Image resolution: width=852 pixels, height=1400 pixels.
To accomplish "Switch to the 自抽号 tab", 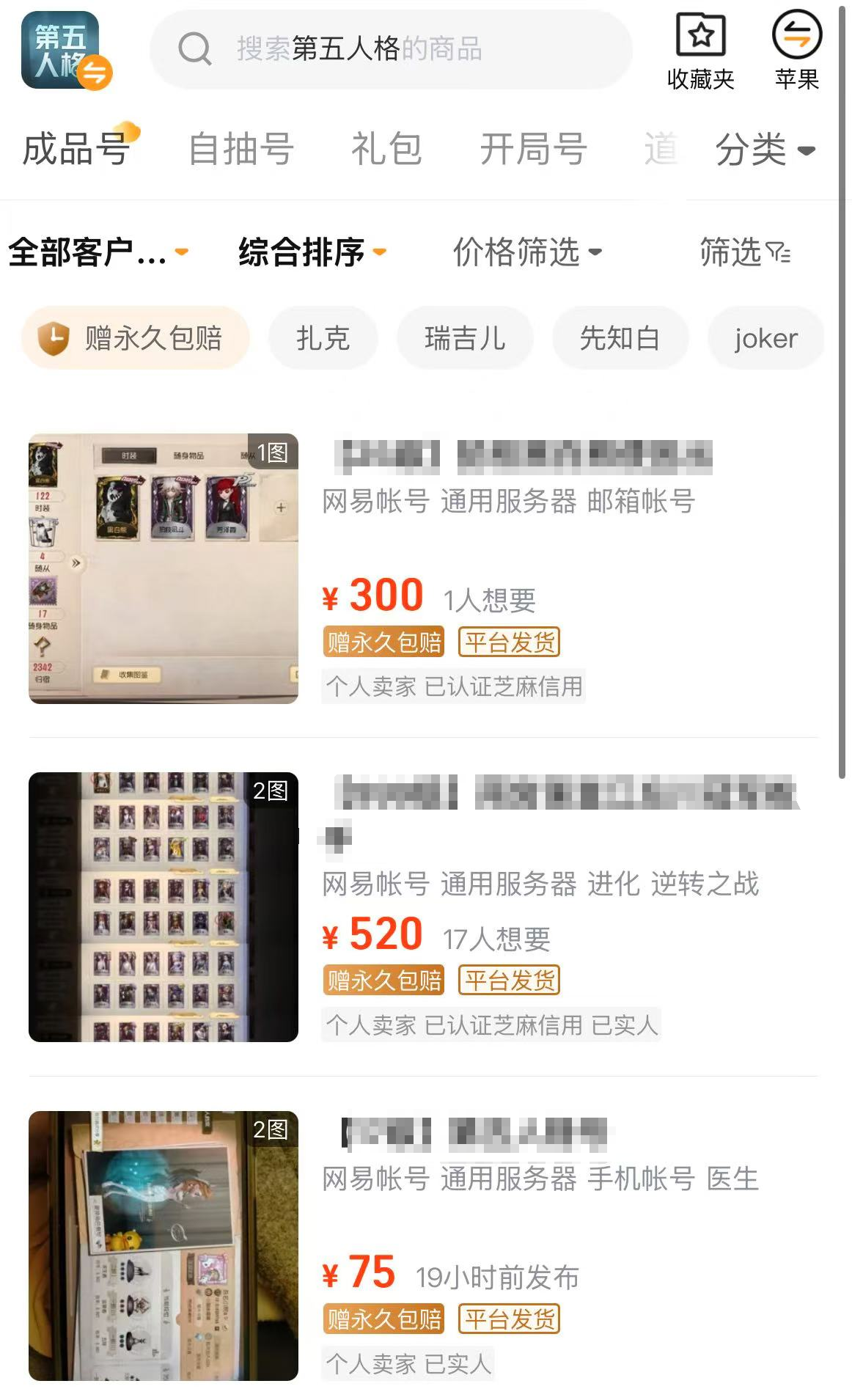I will click(x=241, y=150).
